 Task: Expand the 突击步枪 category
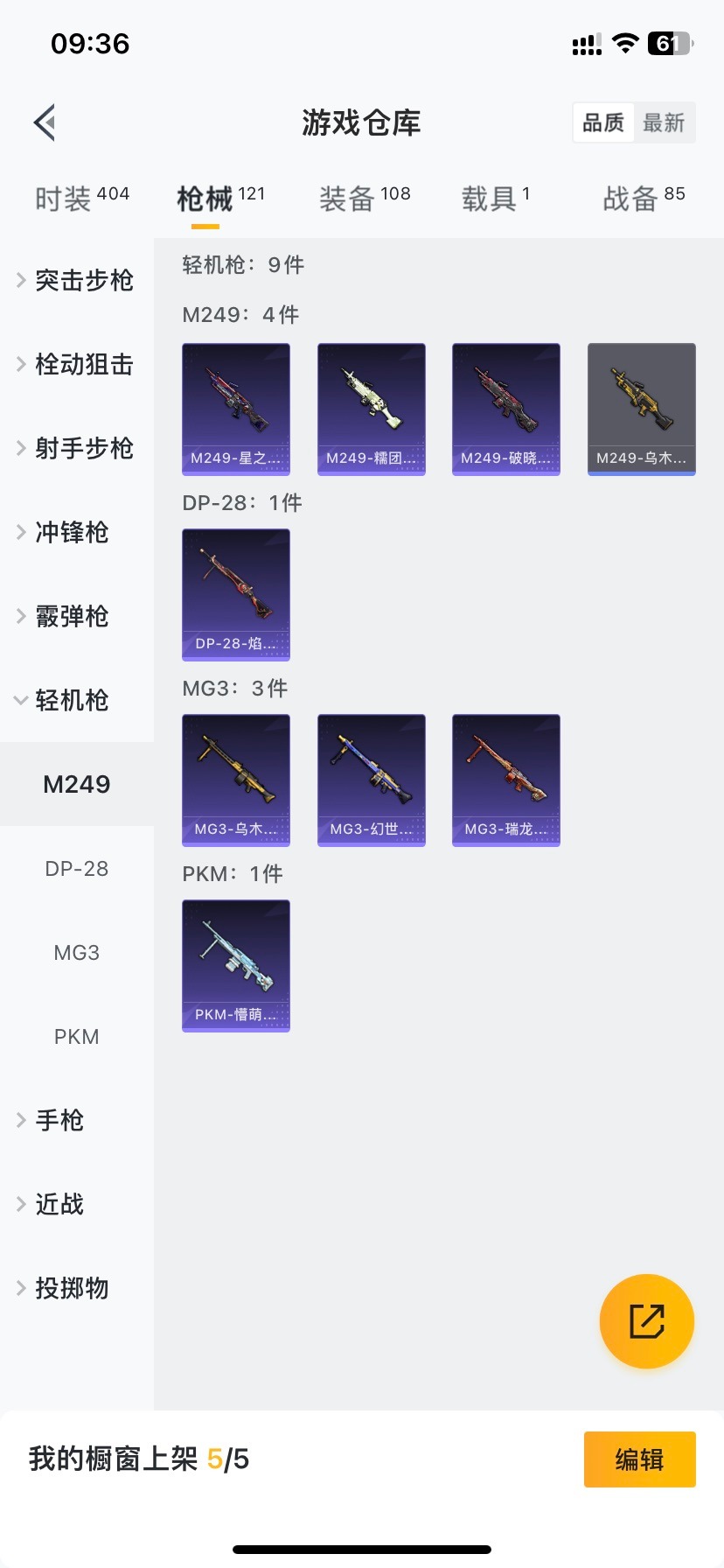[x=76, y=280]
